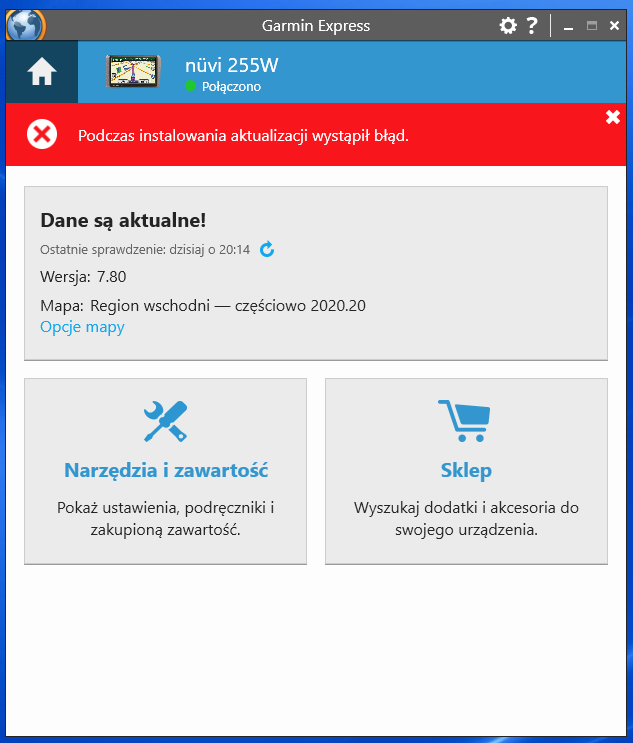Minimize the Garmin Express window
633x743 pixels.
pos(568,26)
